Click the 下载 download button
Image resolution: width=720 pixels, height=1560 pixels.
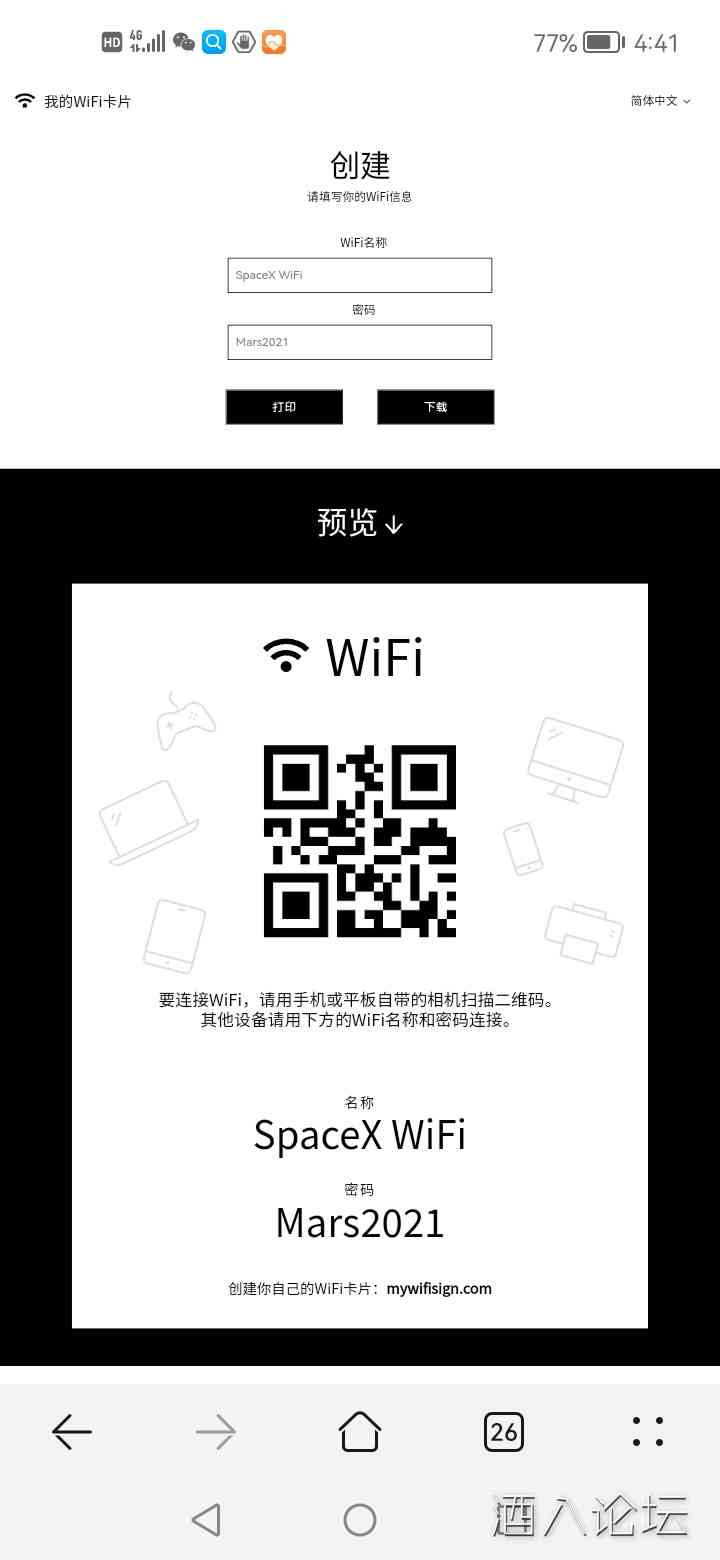coord(435,407)
